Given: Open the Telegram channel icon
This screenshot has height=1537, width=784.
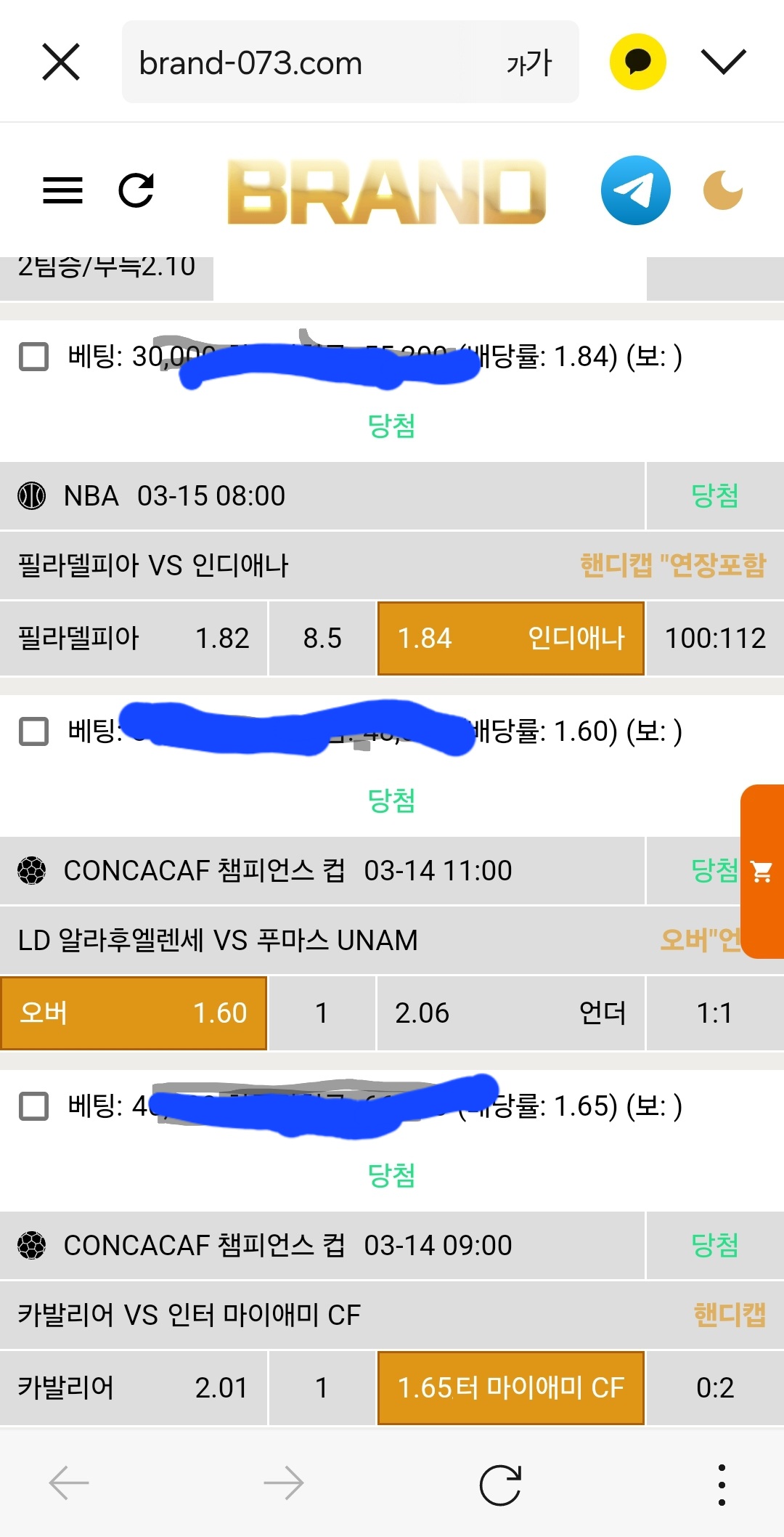Looking at the screenshot, I should click(635, 190).
